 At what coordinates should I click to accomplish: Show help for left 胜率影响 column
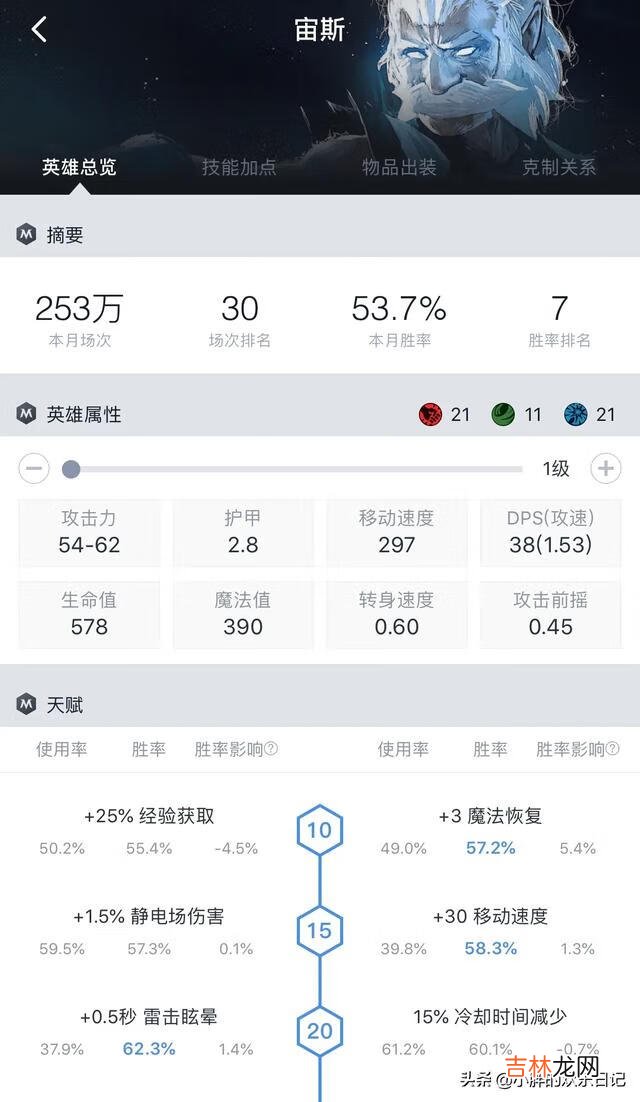click(x=271, y=749)
